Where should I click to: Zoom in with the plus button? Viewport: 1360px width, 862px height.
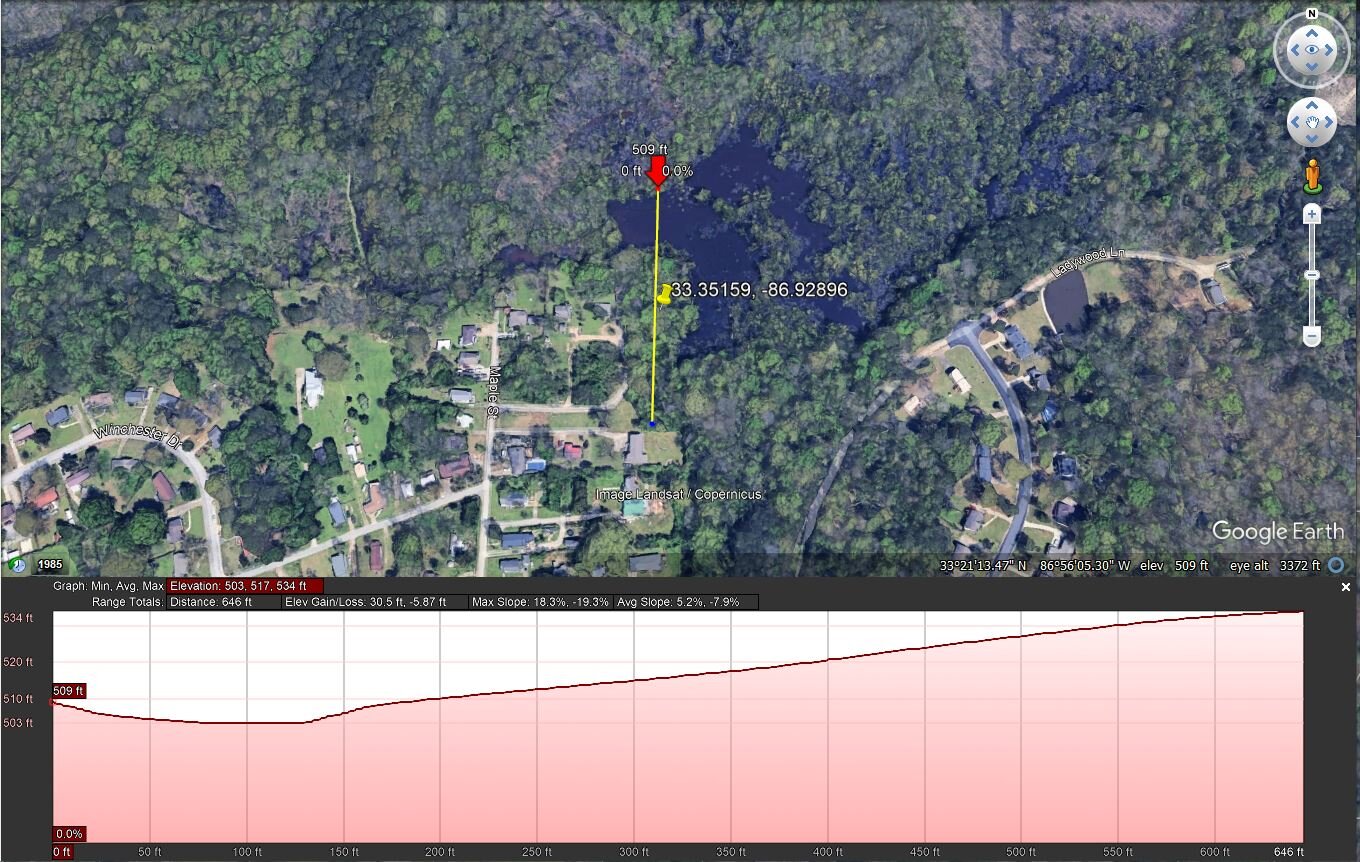coord(1312,214)
